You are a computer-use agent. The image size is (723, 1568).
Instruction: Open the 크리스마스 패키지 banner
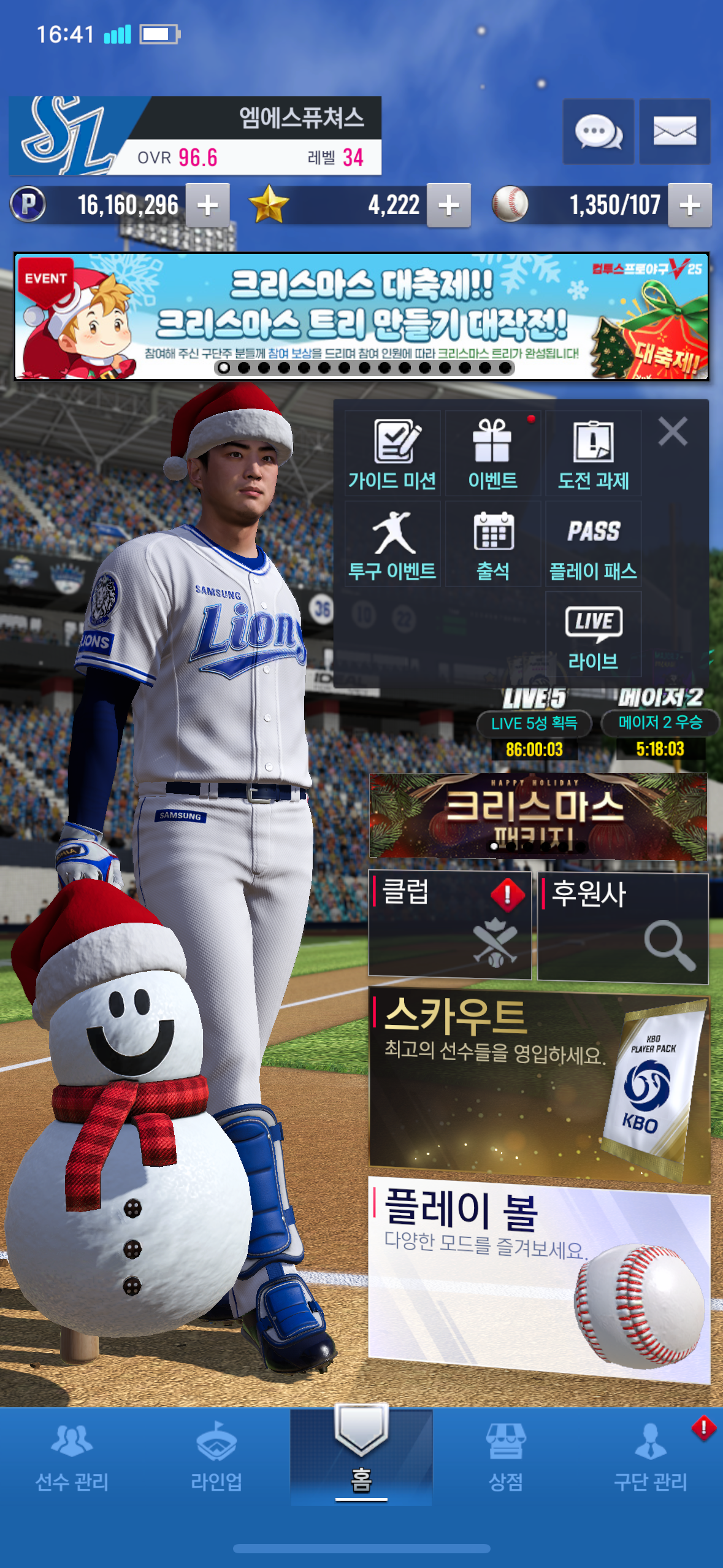538,816
